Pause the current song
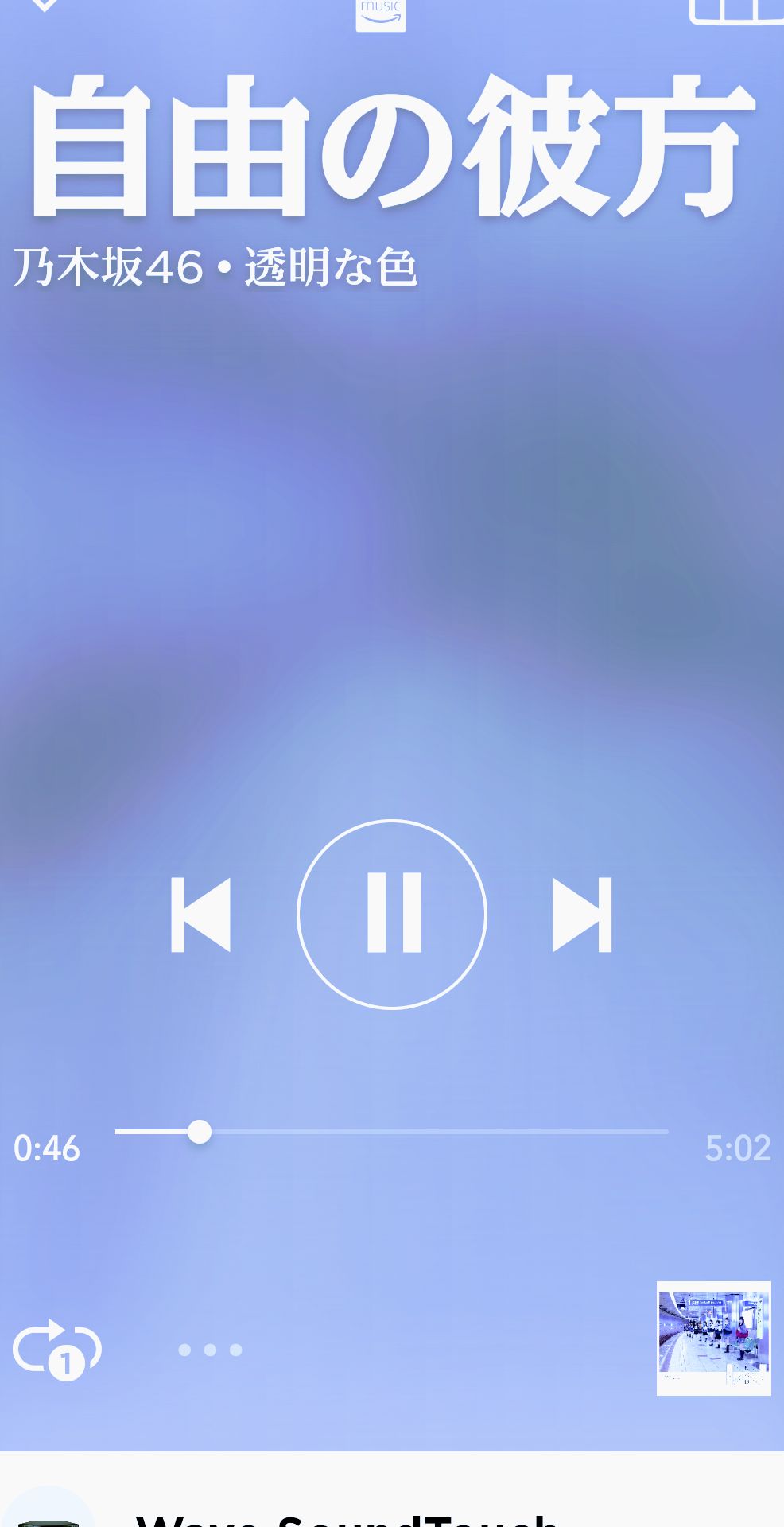The width and height of the screenshot is (784, 1527). [391, 914]
